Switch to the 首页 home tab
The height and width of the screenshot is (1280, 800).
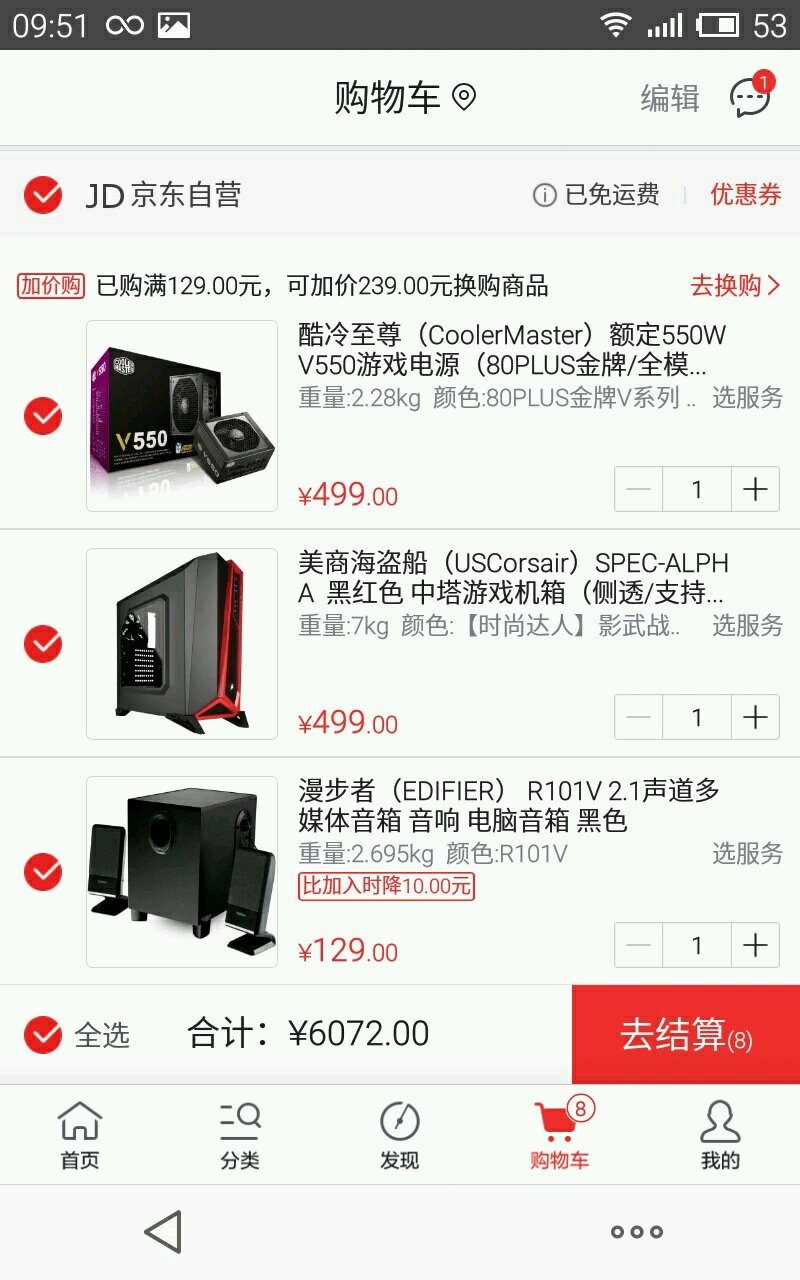80,1135
